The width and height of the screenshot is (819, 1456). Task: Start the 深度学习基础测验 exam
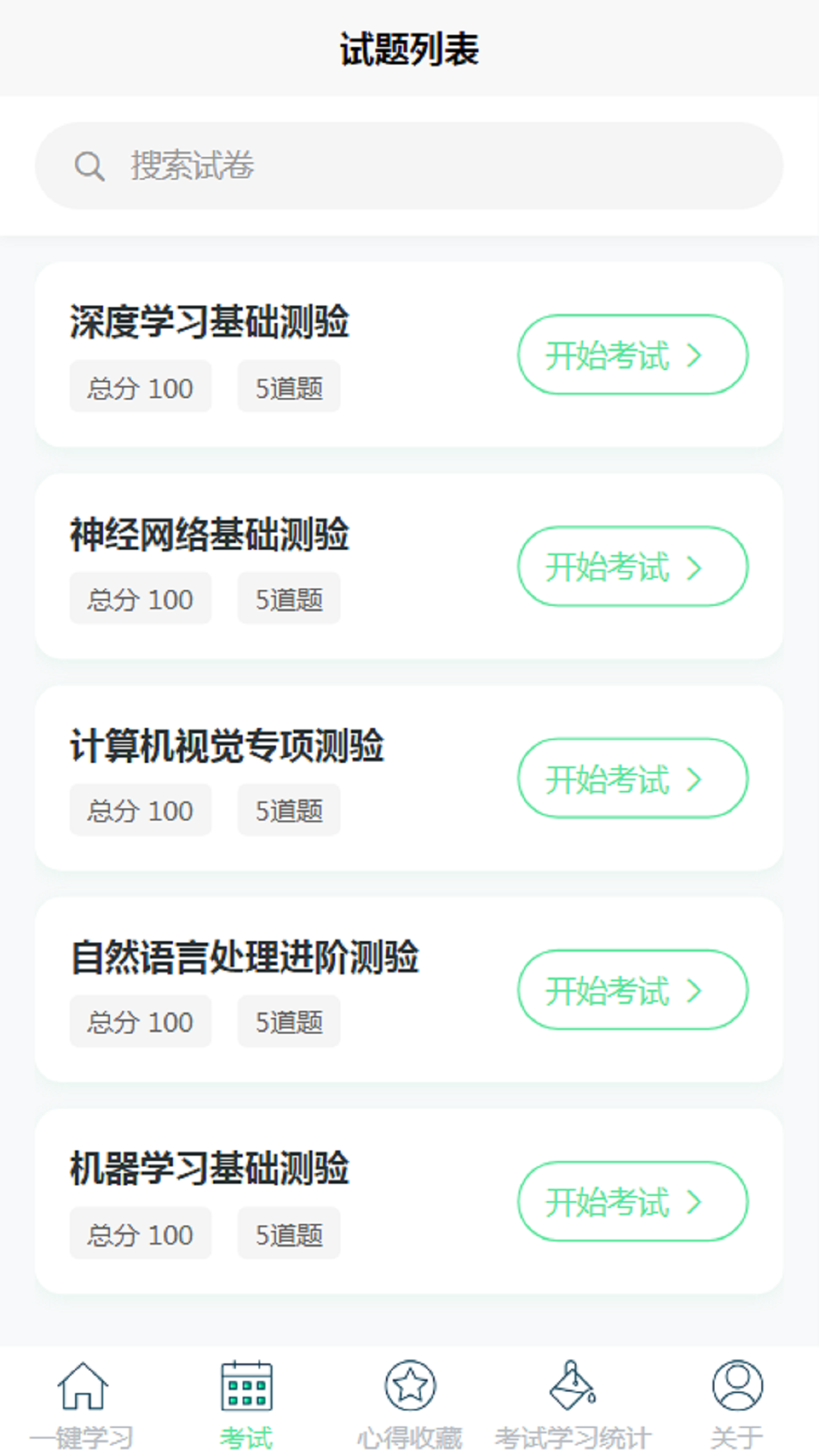632,354
